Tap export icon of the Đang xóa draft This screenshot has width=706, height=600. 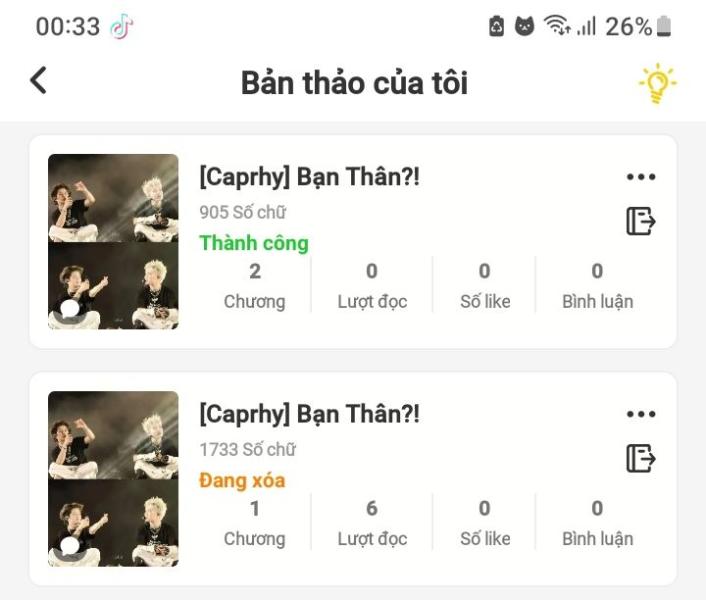pyautogui.click(x=641, y=458)
